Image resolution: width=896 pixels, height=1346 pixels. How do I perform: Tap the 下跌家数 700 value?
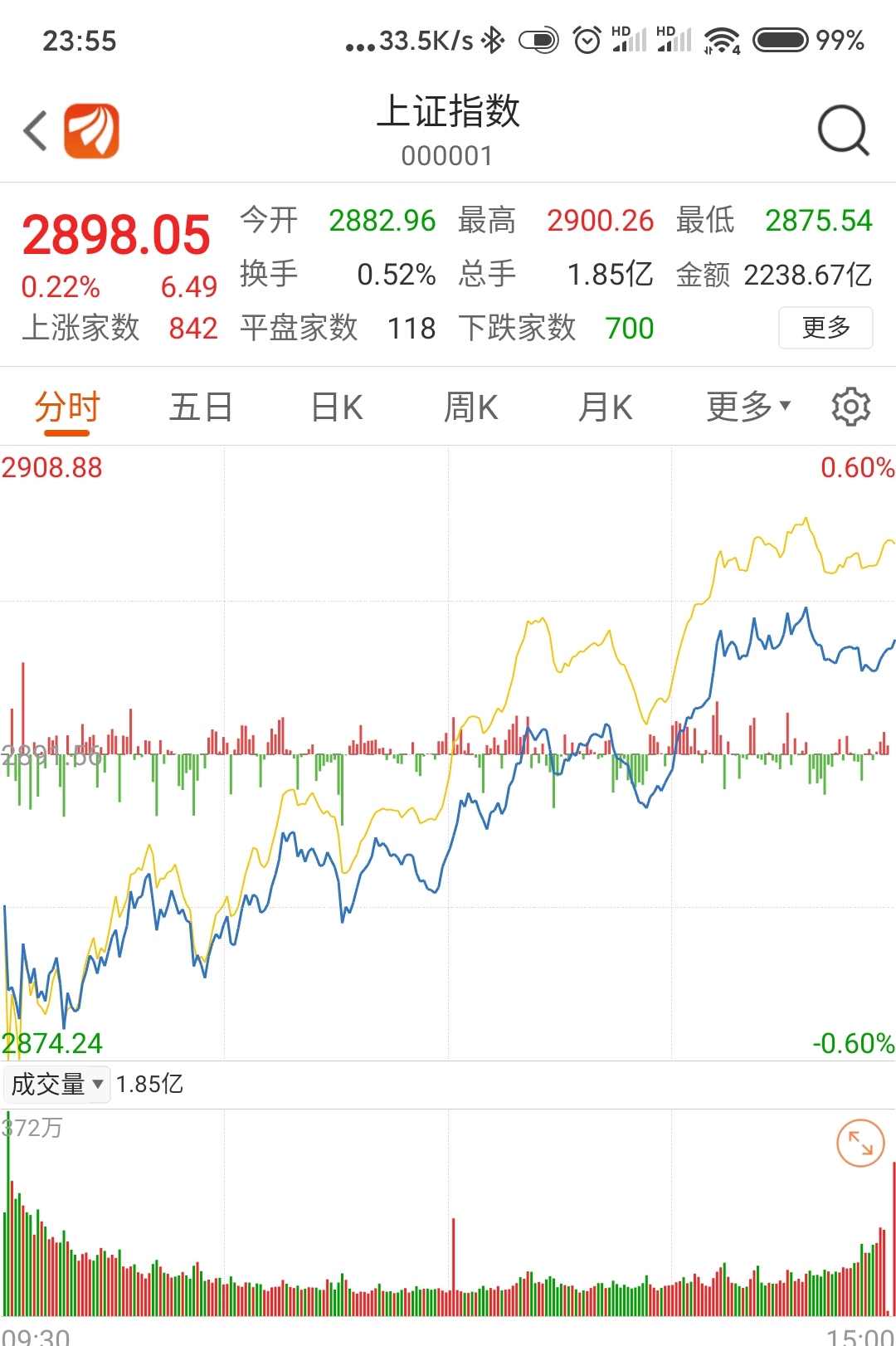pos(630,329)
